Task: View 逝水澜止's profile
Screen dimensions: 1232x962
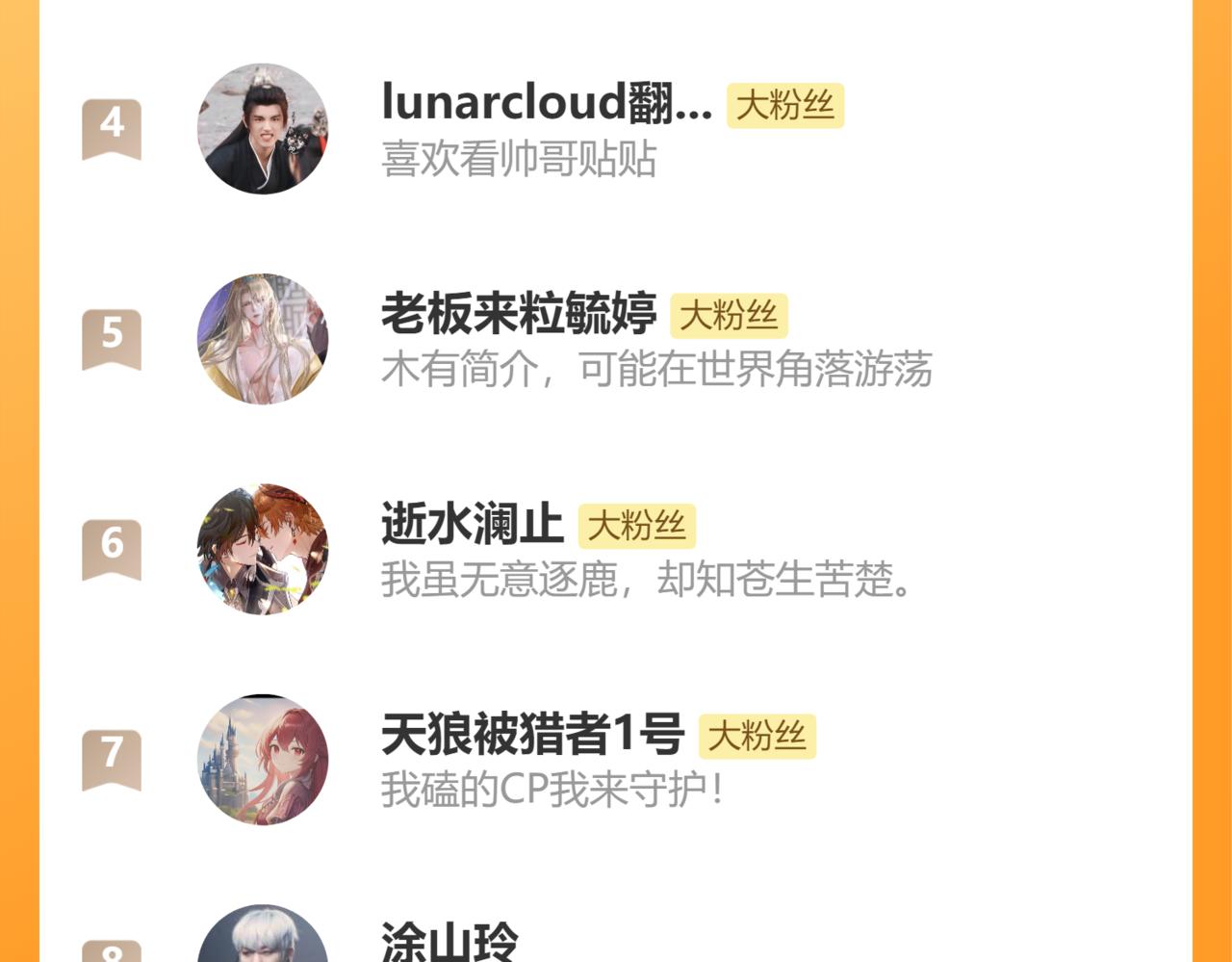Action: point(472,525)
